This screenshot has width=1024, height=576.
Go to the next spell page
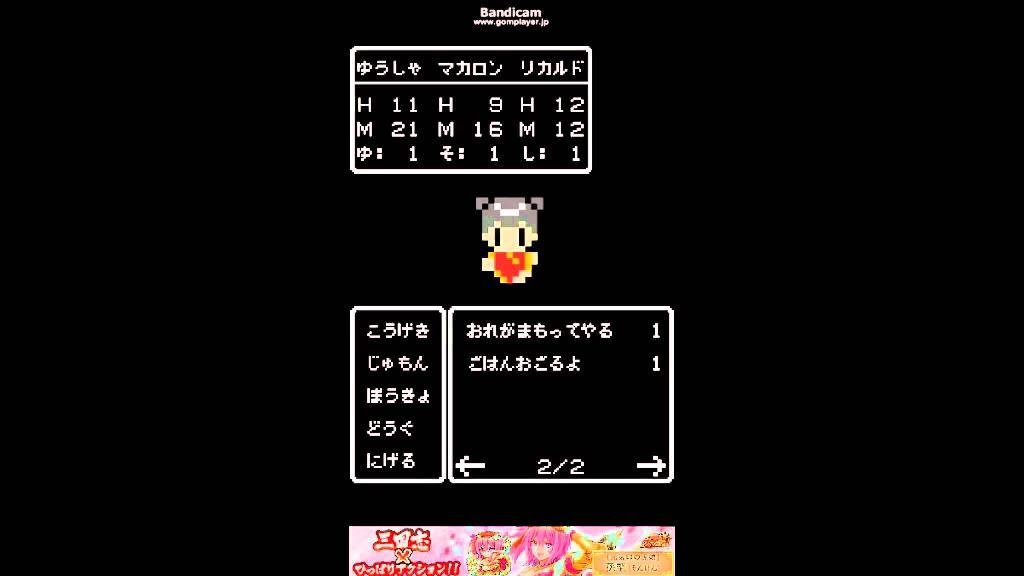tap(650, 465)
